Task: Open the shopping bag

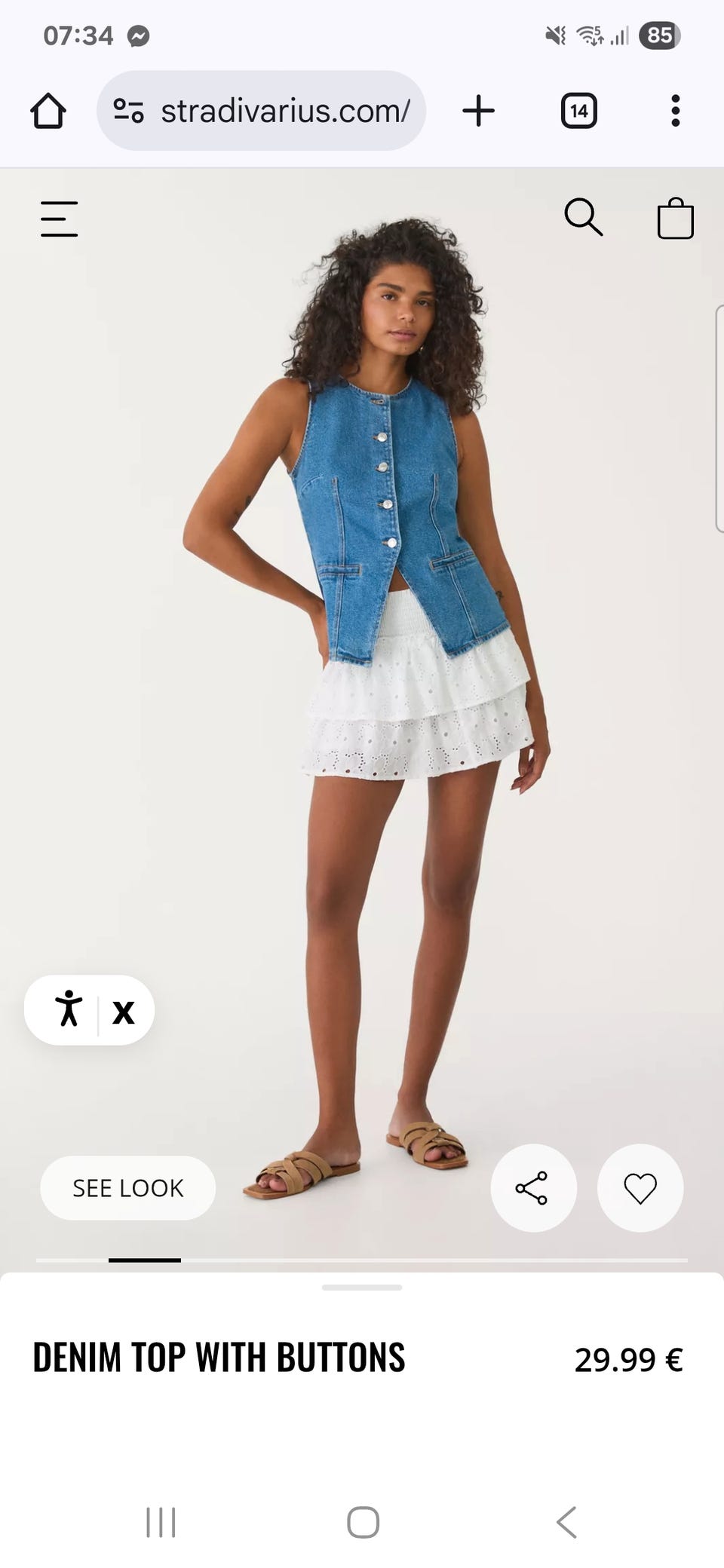Action: [x=675, y=219]
